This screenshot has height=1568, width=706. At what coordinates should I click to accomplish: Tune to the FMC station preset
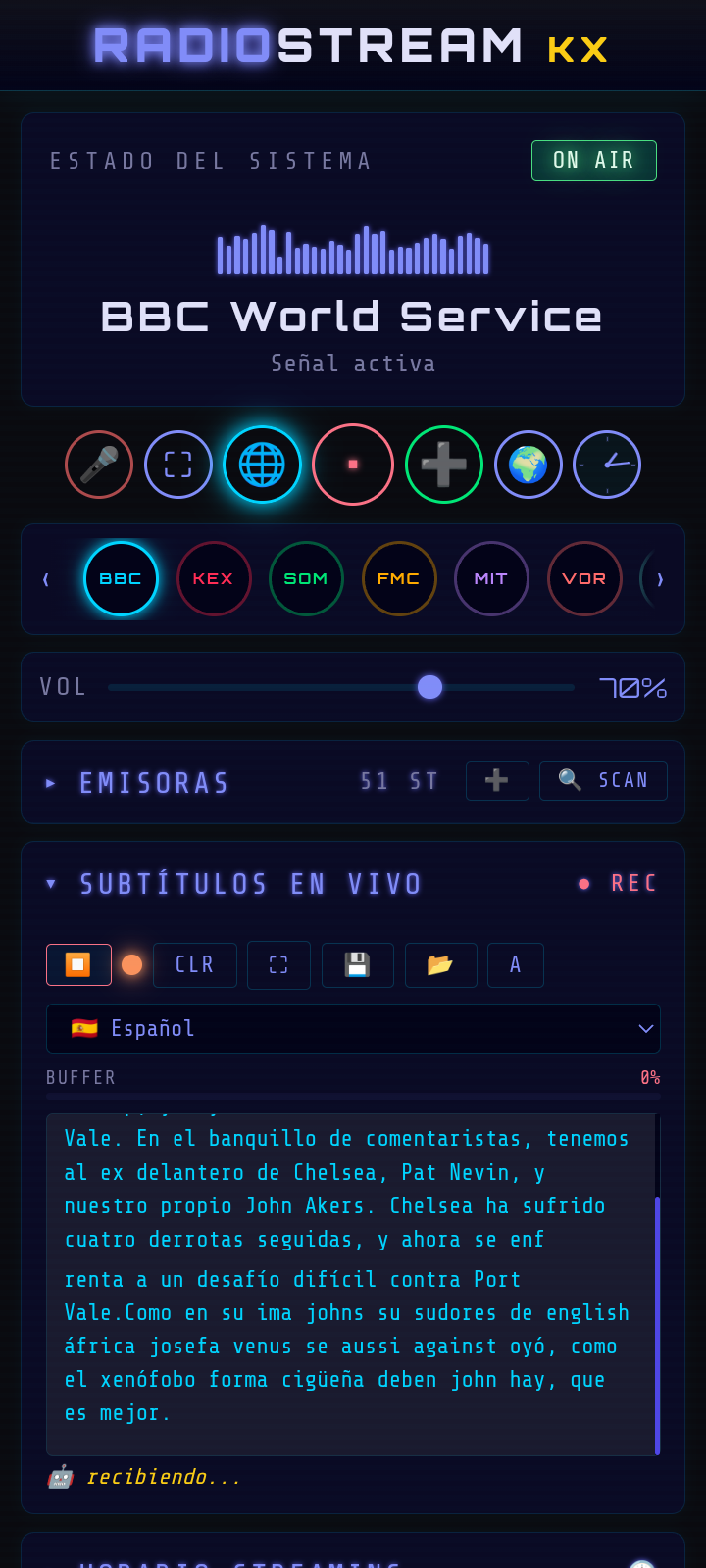tap(399, 579)
